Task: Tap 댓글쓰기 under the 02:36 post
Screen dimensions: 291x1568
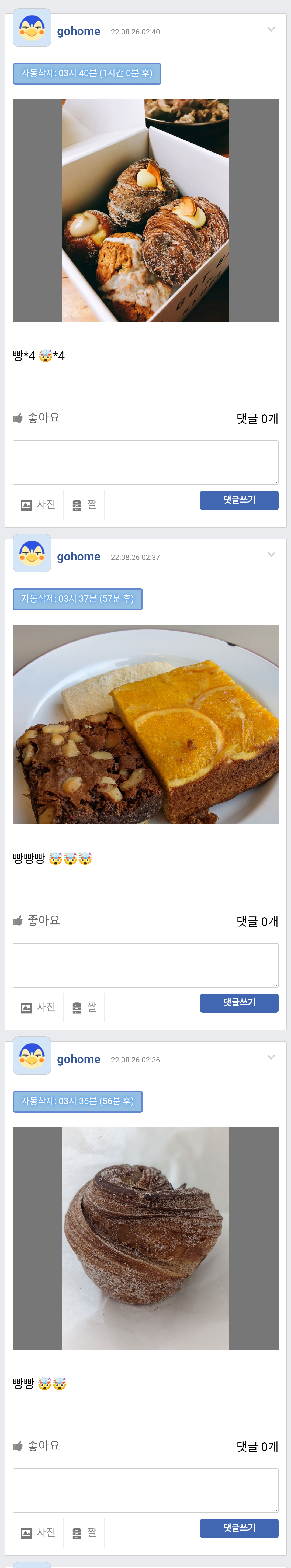Action: [239, 1528]
